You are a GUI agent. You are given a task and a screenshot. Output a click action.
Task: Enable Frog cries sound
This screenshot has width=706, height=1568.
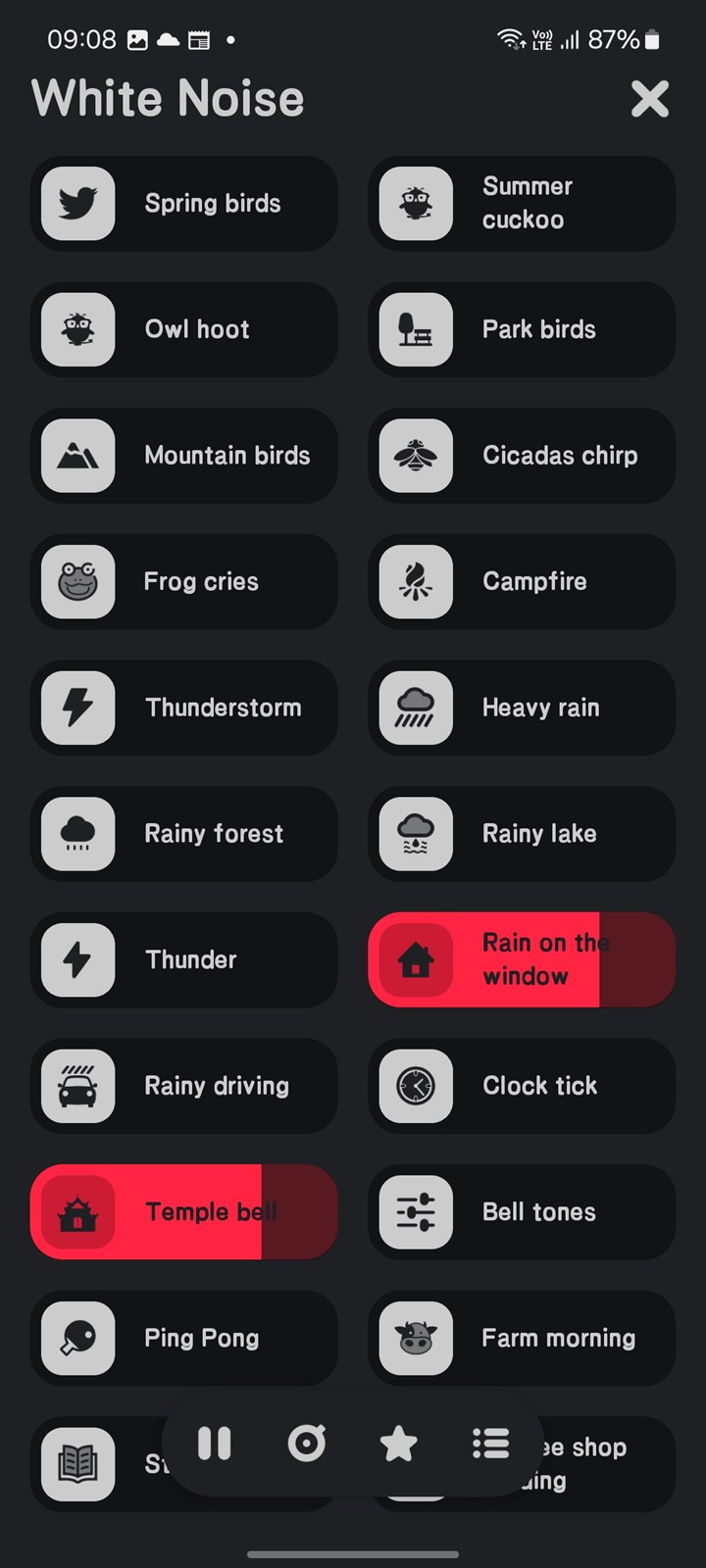click(x=184, y=582)
